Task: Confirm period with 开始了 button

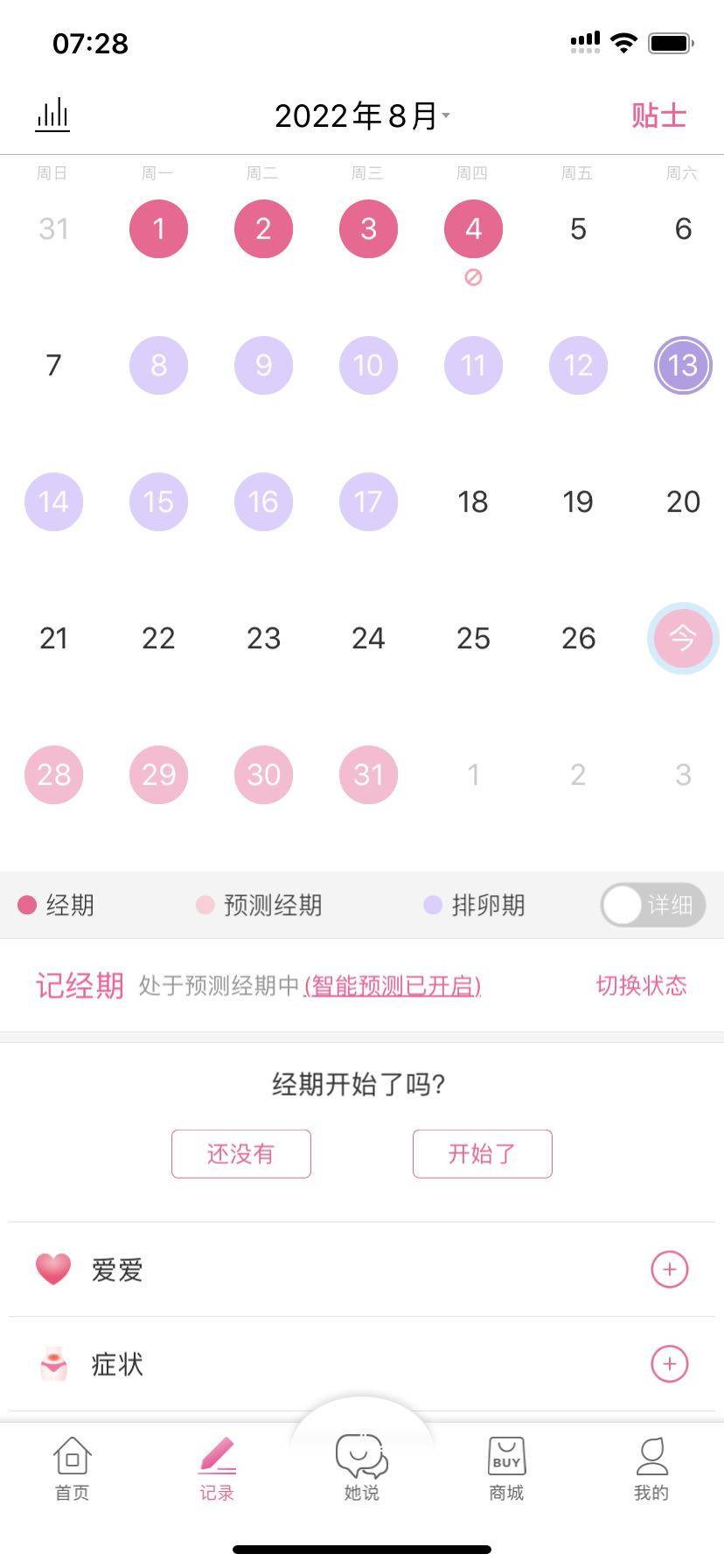Action: pyautogui.click(x=482, y=1153)
